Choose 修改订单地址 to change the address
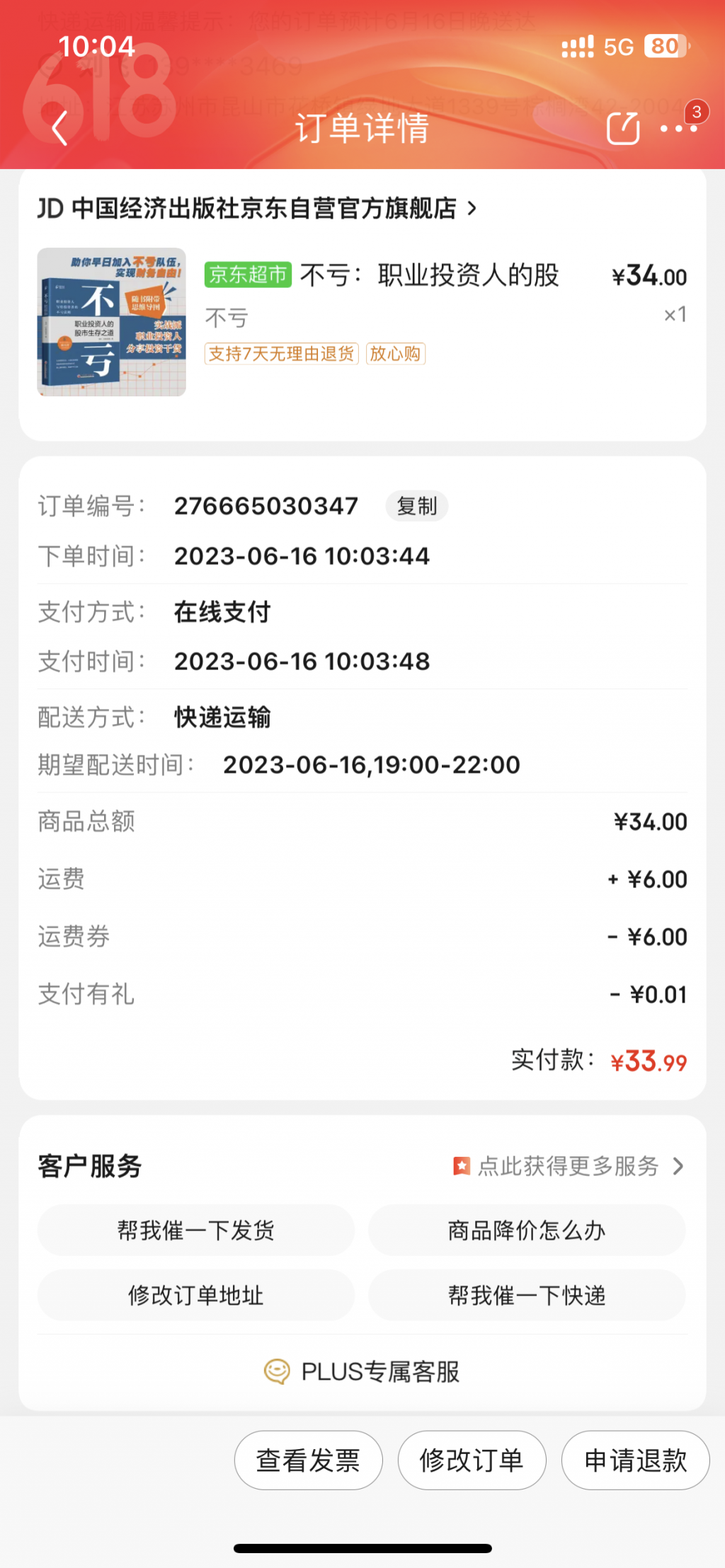Viewport: 725px width, 1568px height. pyautogui.click(x=196, y=1296)
